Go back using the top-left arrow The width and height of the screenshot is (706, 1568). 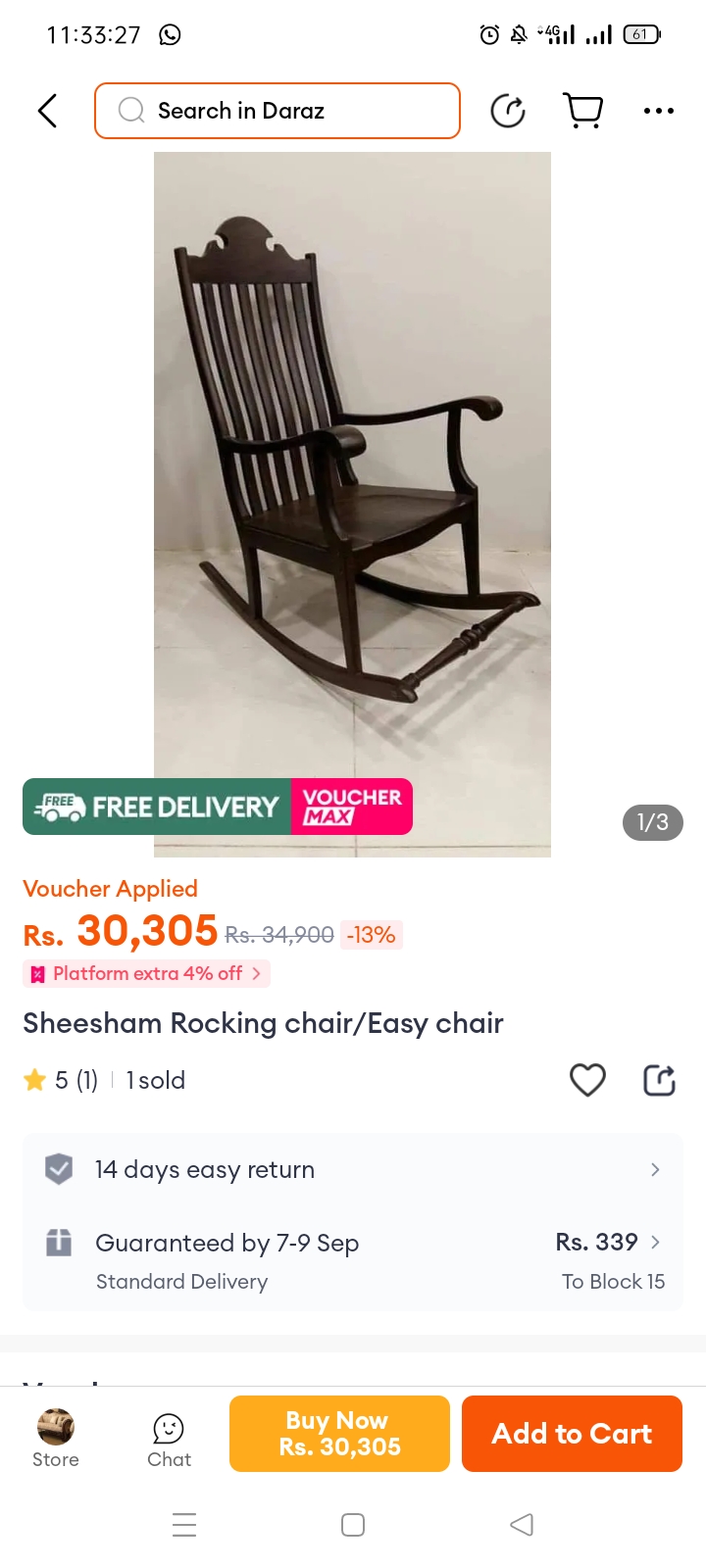coord(47,111)
